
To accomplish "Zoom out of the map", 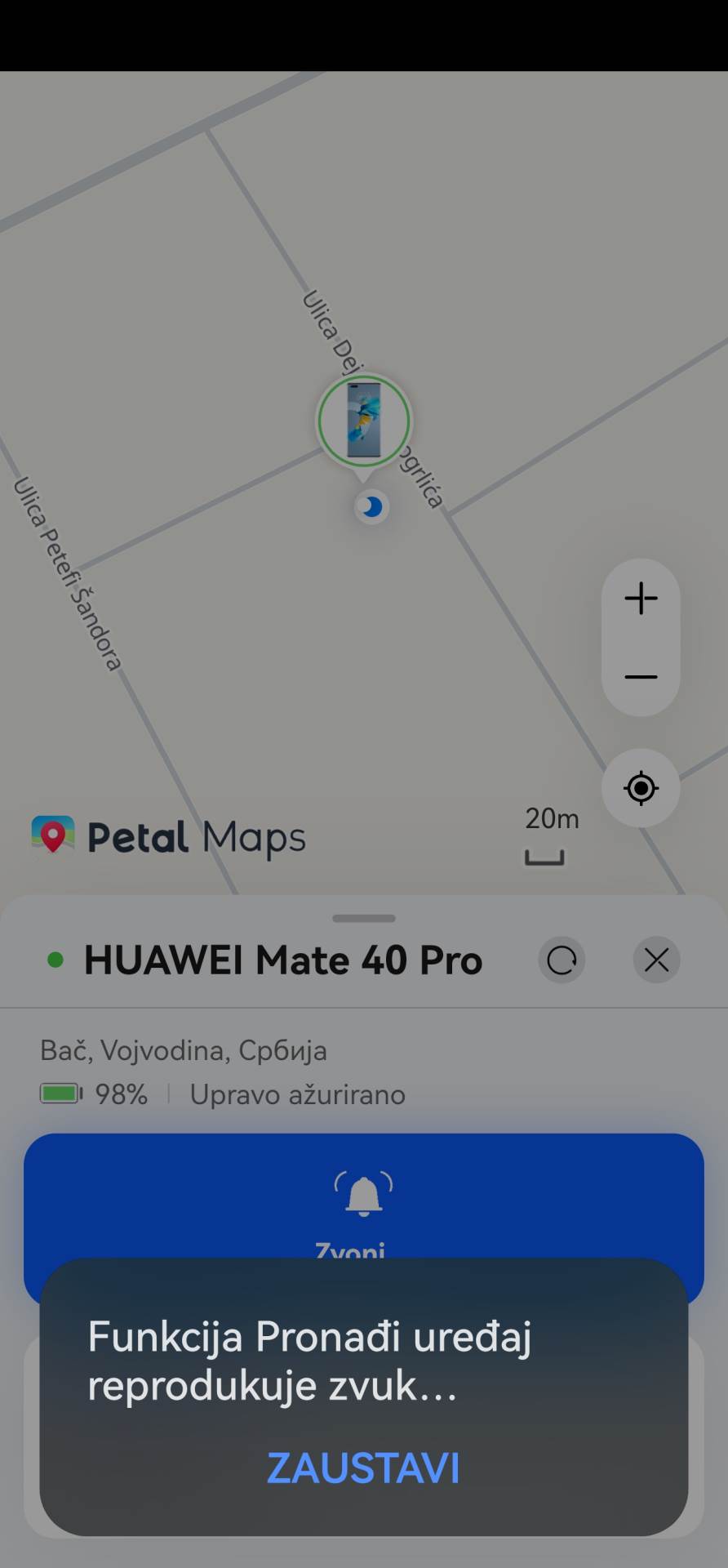I will point(641,676).
